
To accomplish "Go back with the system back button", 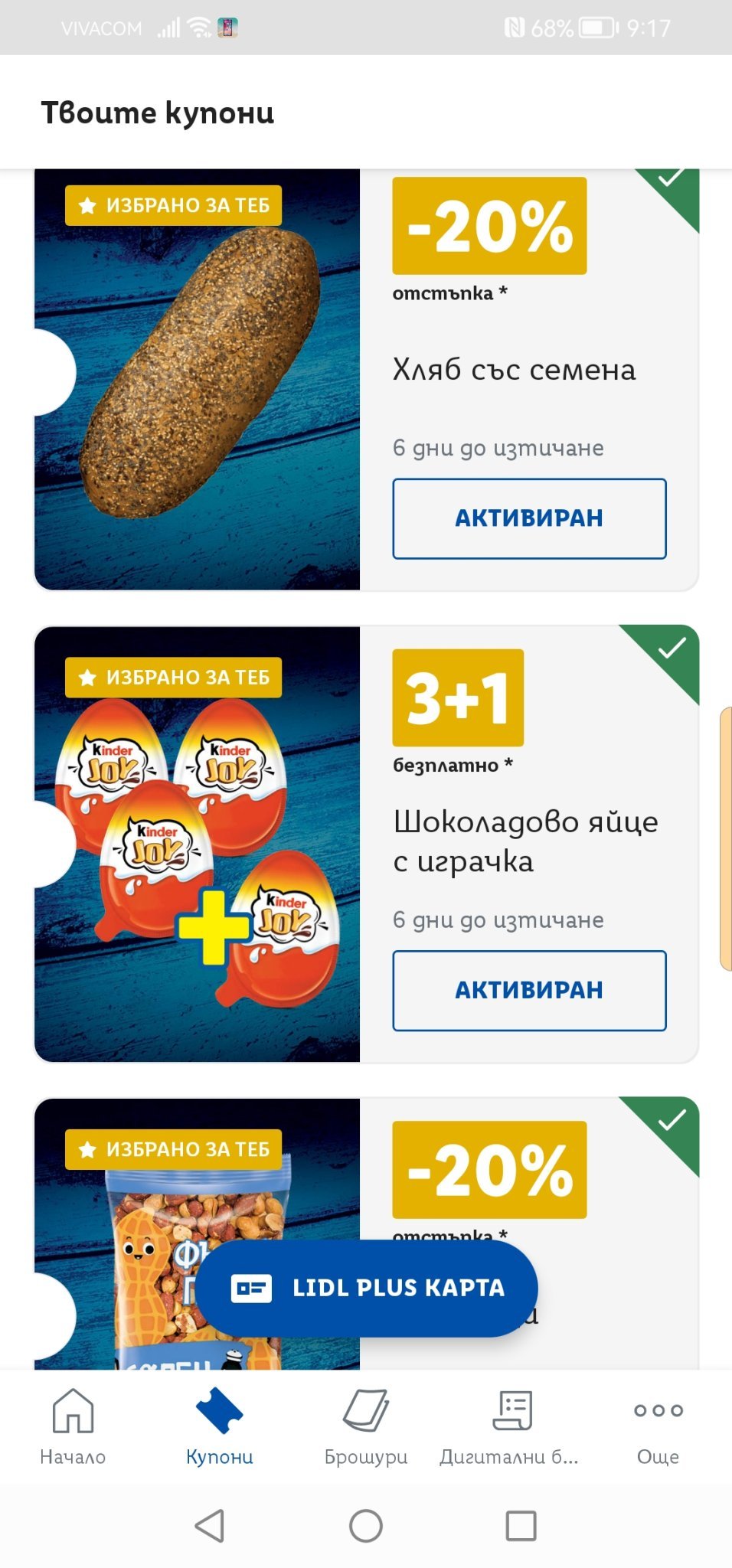I will tap(210, 1526).
